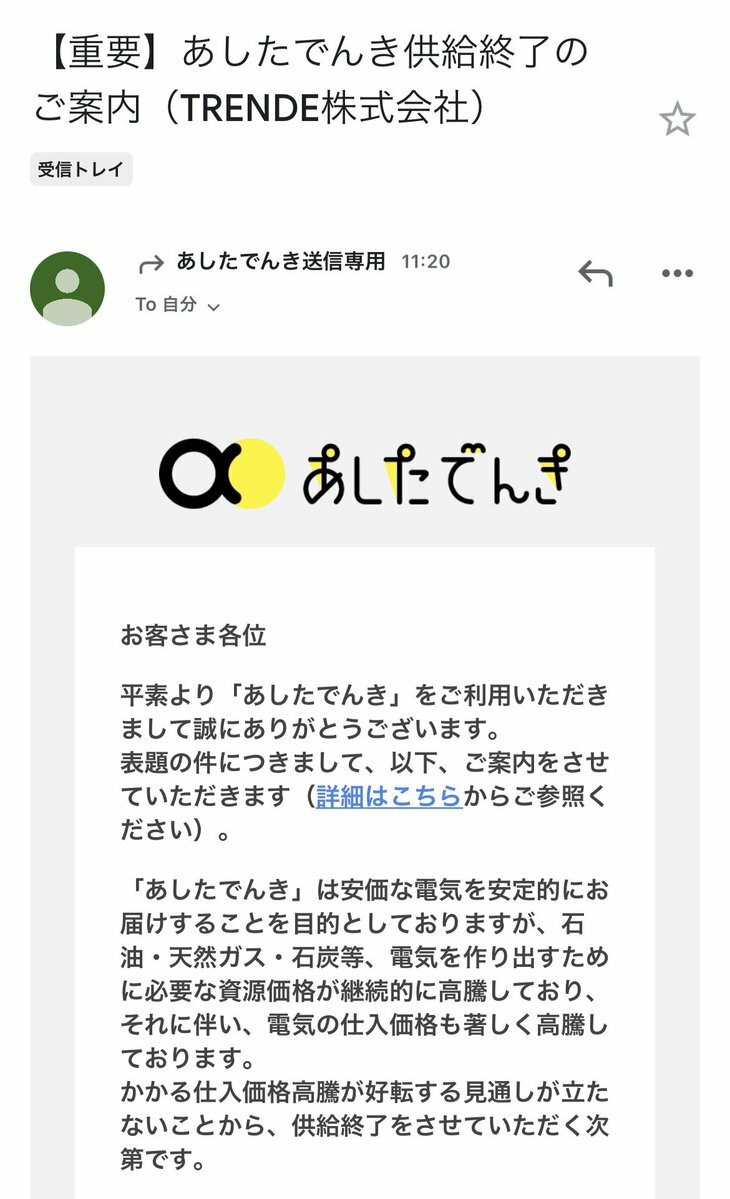Open the 詳細はこちら link
Viewport: 730px width, 1199px height.
pos(388,796)
